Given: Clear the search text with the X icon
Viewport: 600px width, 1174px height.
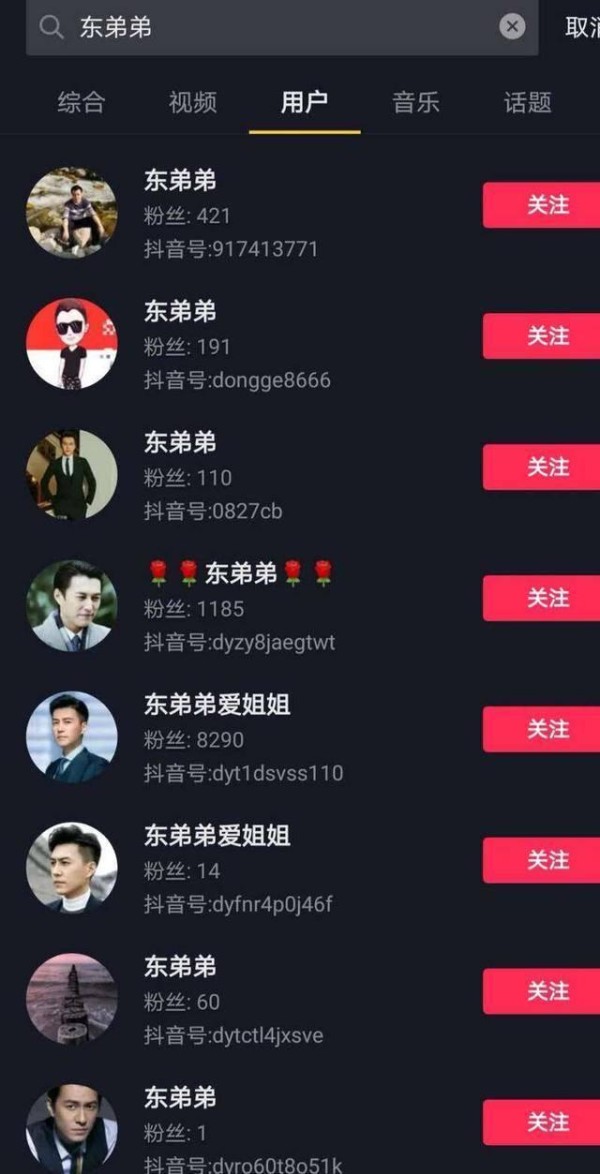Looking at the screenshot, I should tap(512, 28).
